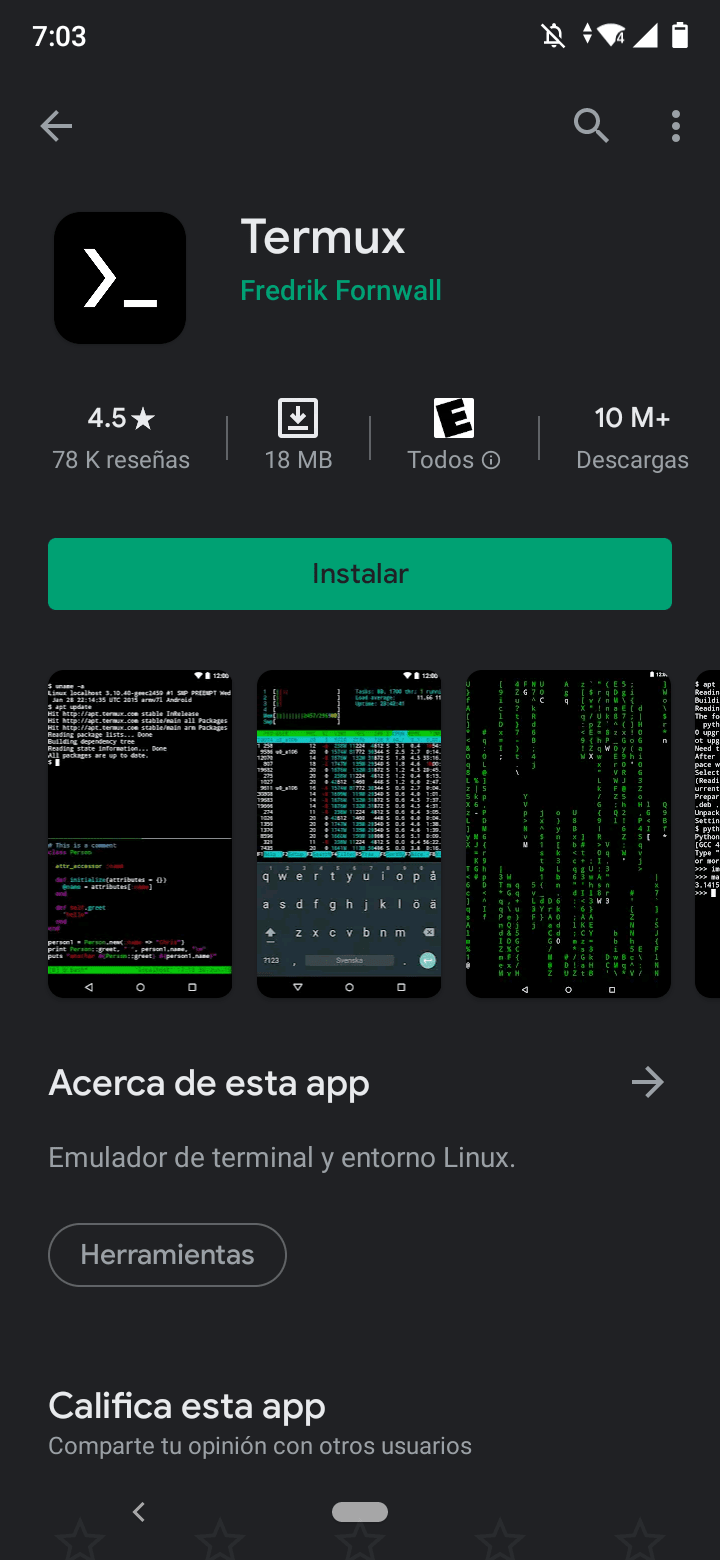The image size is (720, 1560).
Task: Open the three-dot overflow menu
Action: pos(675,126)
